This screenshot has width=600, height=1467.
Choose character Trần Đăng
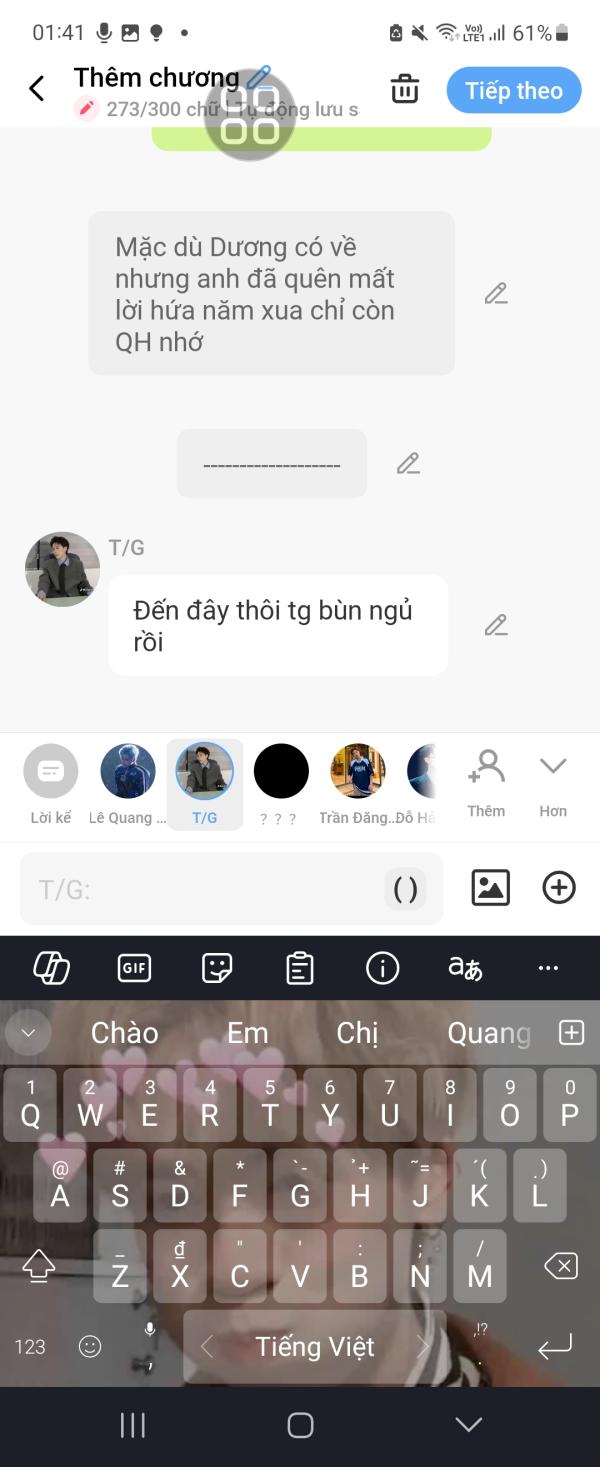[x=357, y=784]
